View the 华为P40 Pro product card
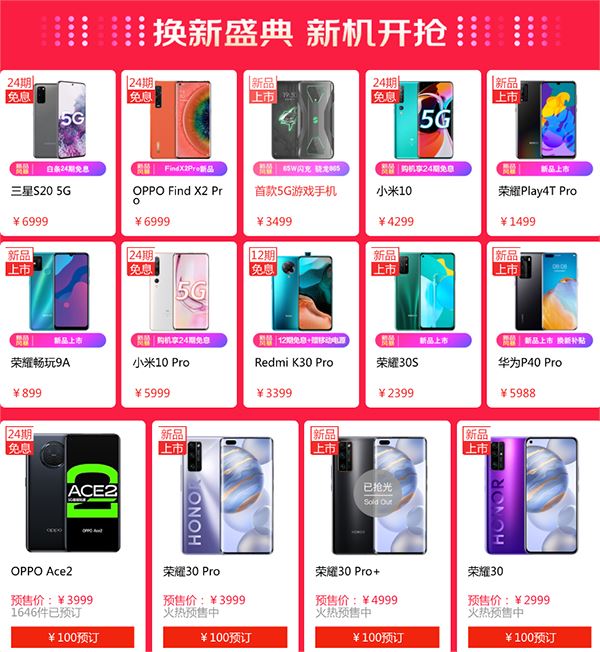 (x=541, y=322)
